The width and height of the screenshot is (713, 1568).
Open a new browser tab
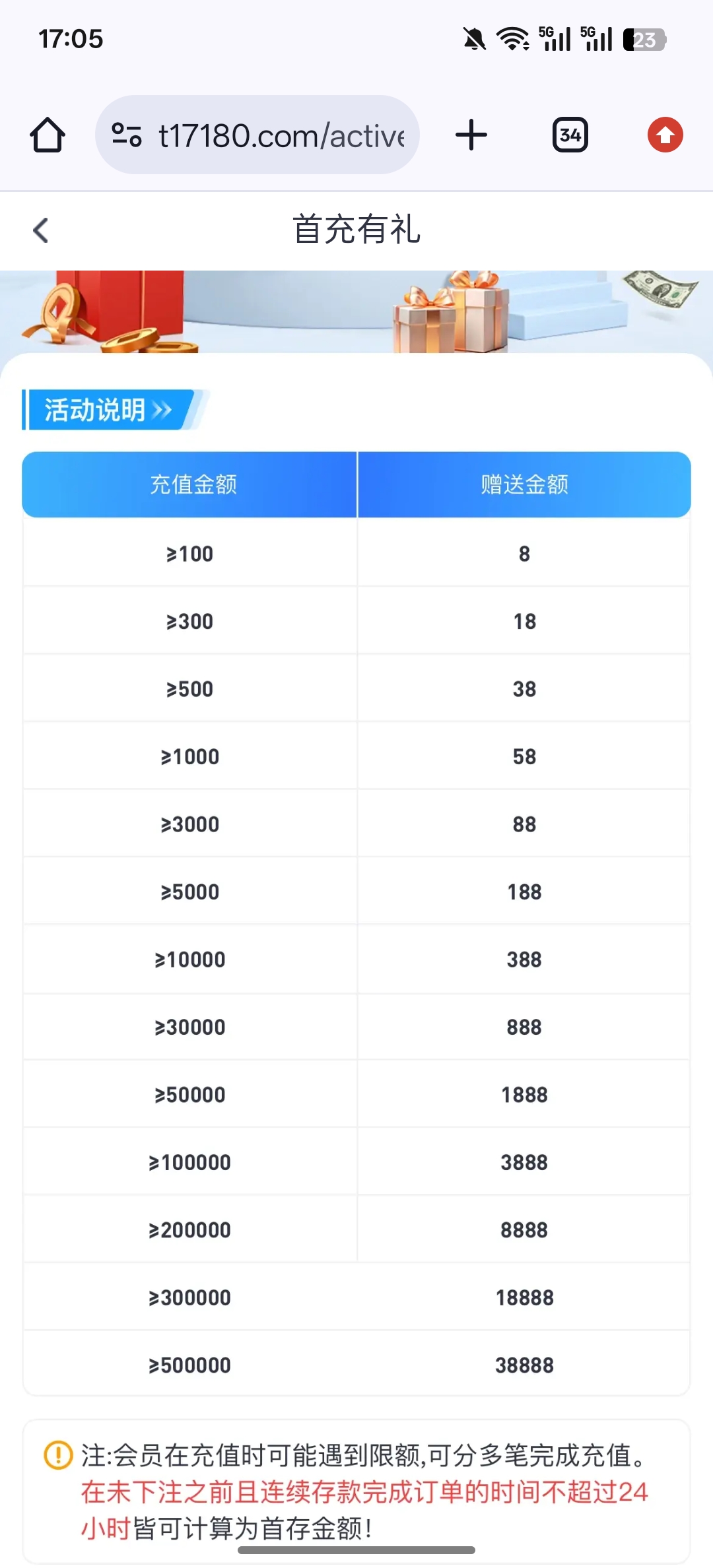pyautogui.click(x=471, y=135)
